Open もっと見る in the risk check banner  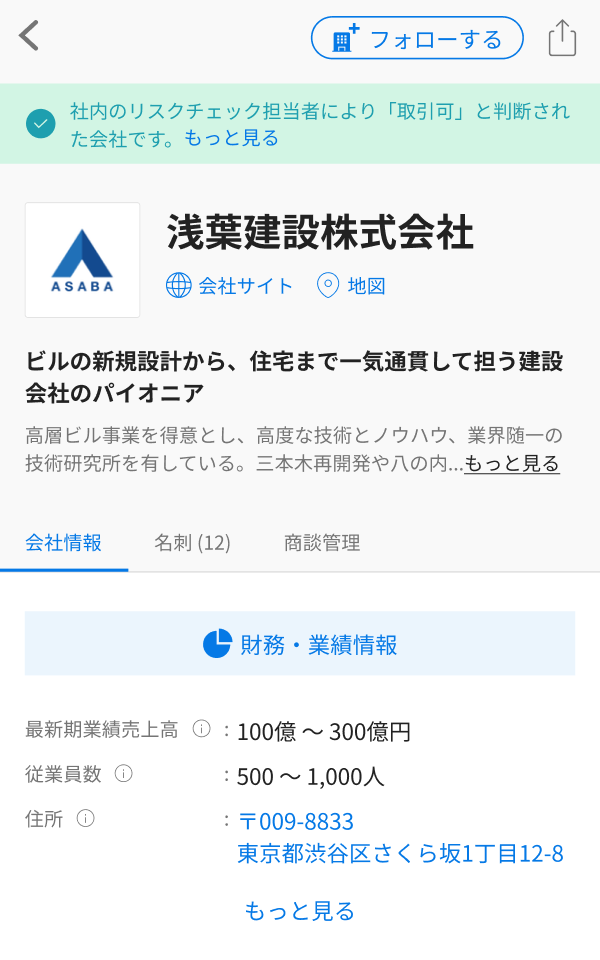[231, 138]
